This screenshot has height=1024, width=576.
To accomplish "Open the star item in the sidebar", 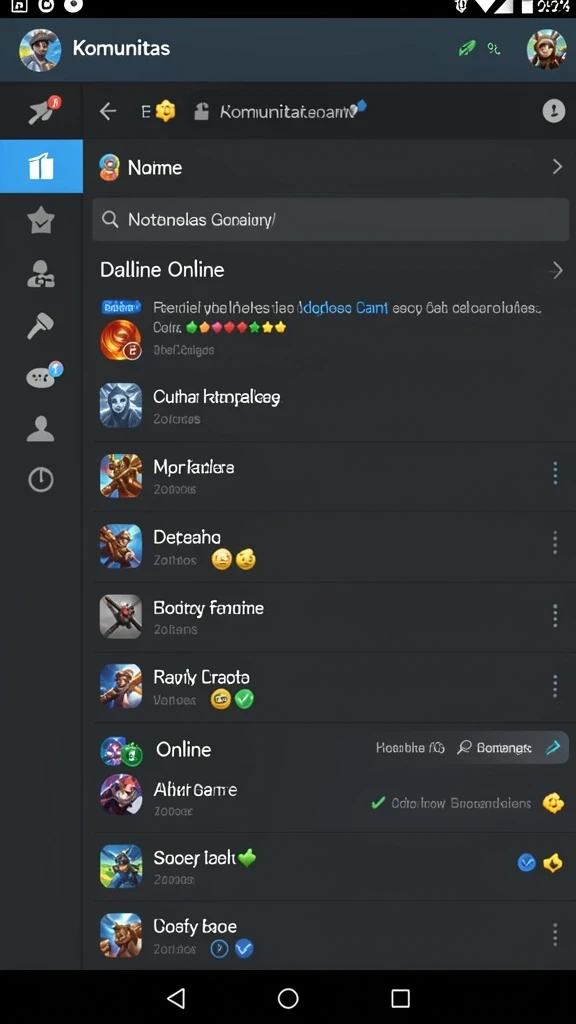I will [x=40, y=220].
